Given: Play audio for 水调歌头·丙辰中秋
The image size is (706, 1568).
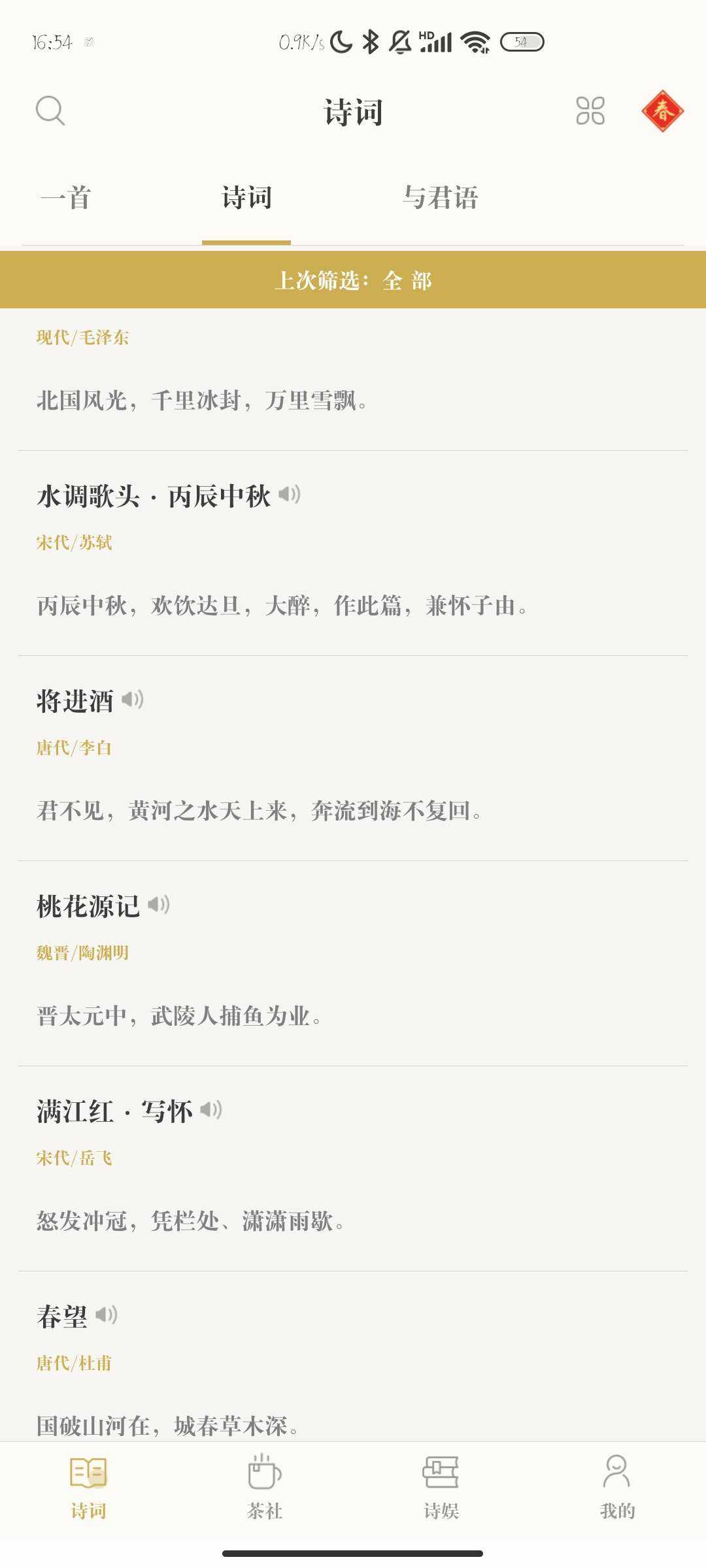Looking at the screenshot, I should pos(290,495).
